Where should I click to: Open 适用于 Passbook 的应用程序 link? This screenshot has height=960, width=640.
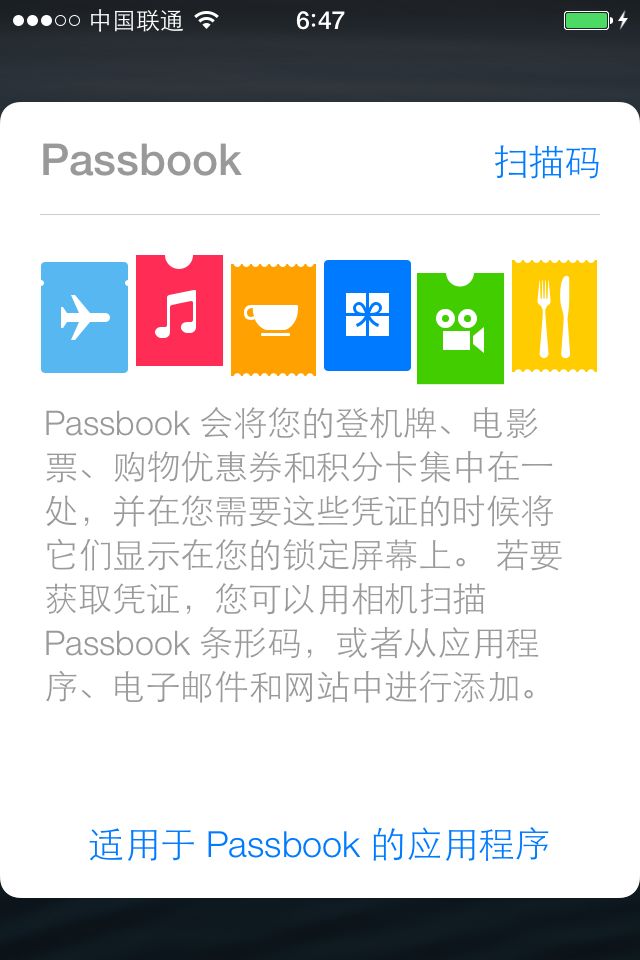click(319, 845)
